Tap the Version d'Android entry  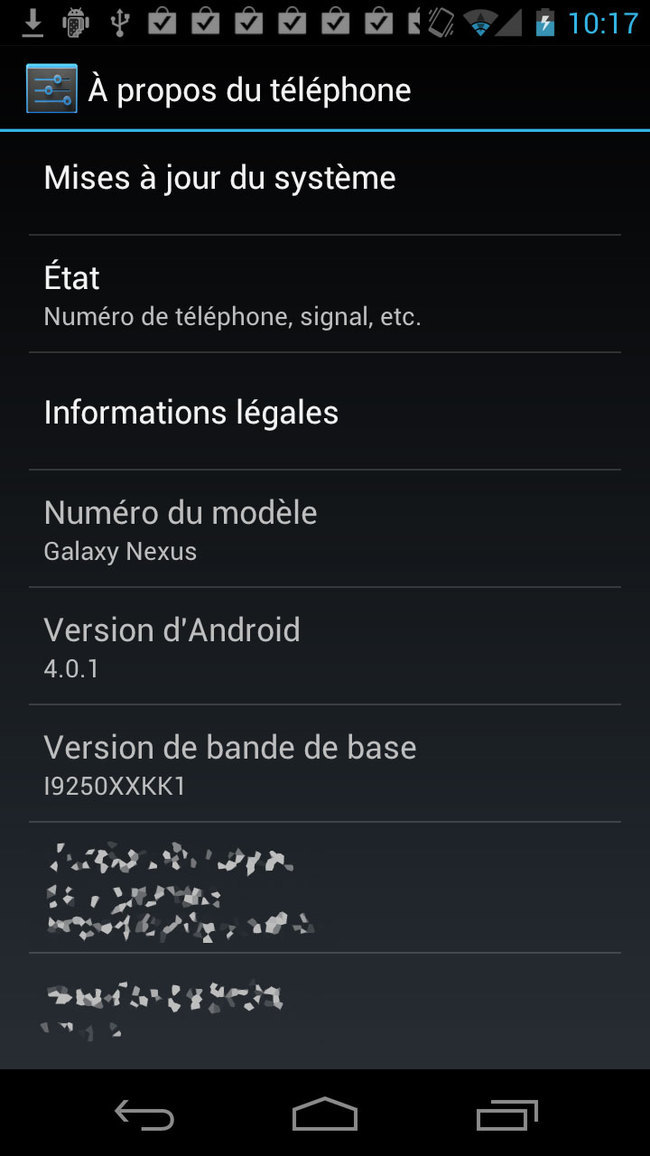[x=325, y=647]
